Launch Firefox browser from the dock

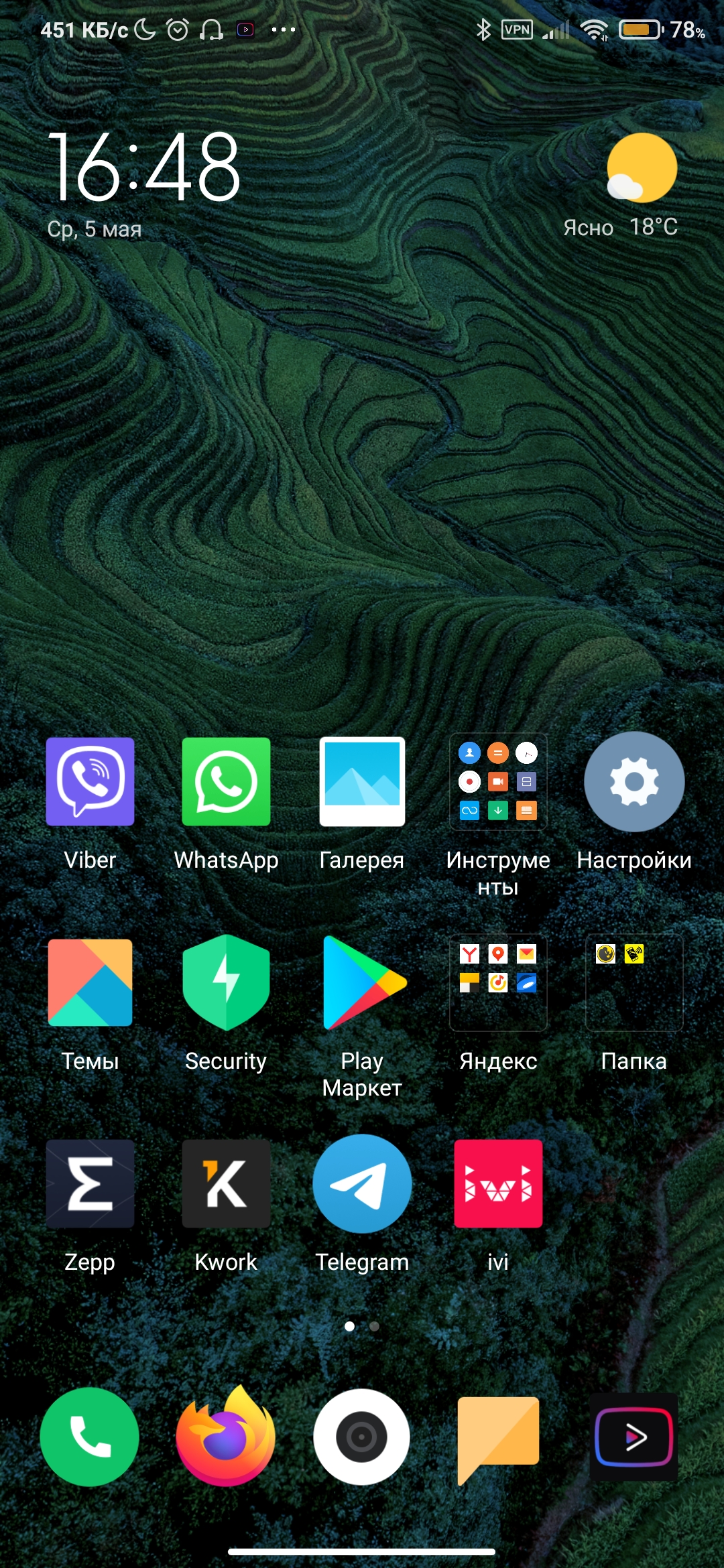(x=226, y=1437)
